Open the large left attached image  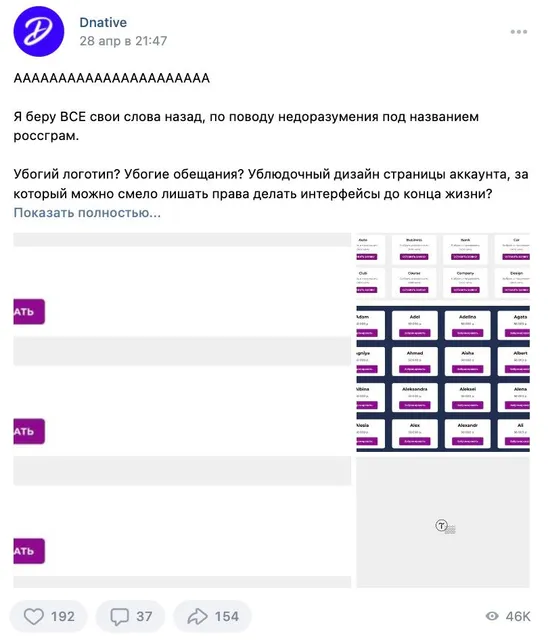click(182, 410)
